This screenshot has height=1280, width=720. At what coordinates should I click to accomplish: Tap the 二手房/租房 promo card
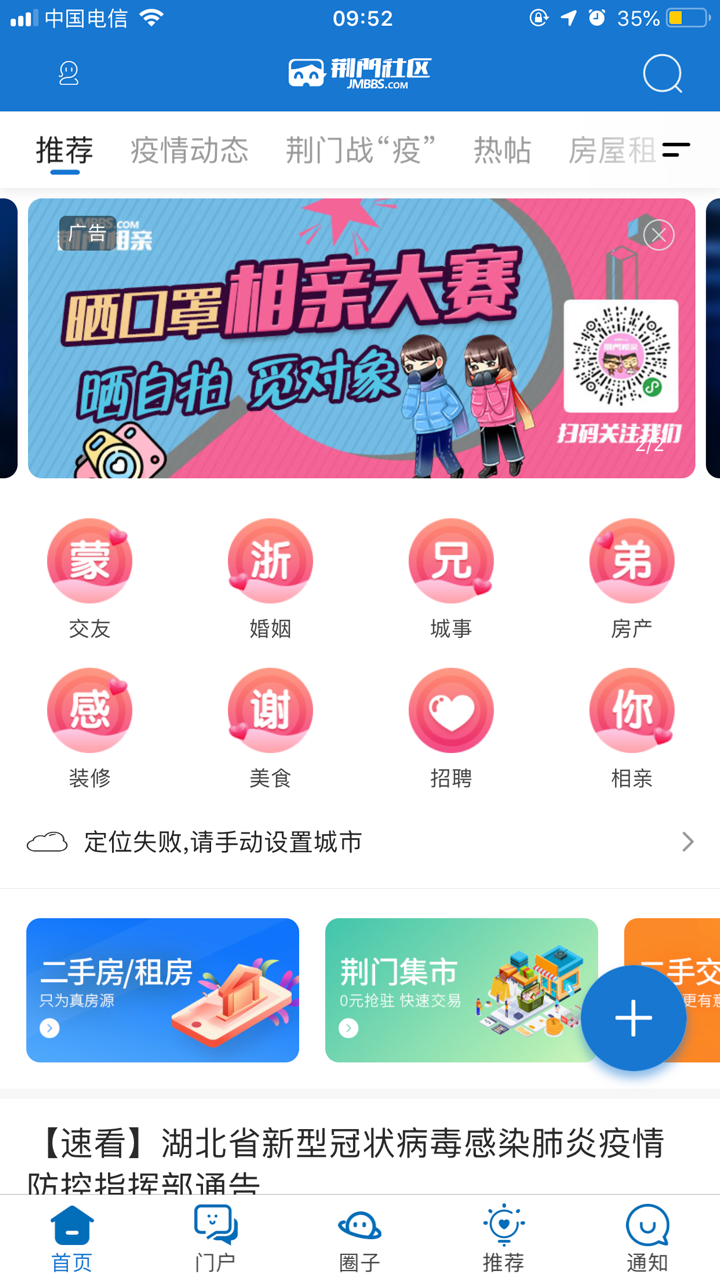pos(162,988)
